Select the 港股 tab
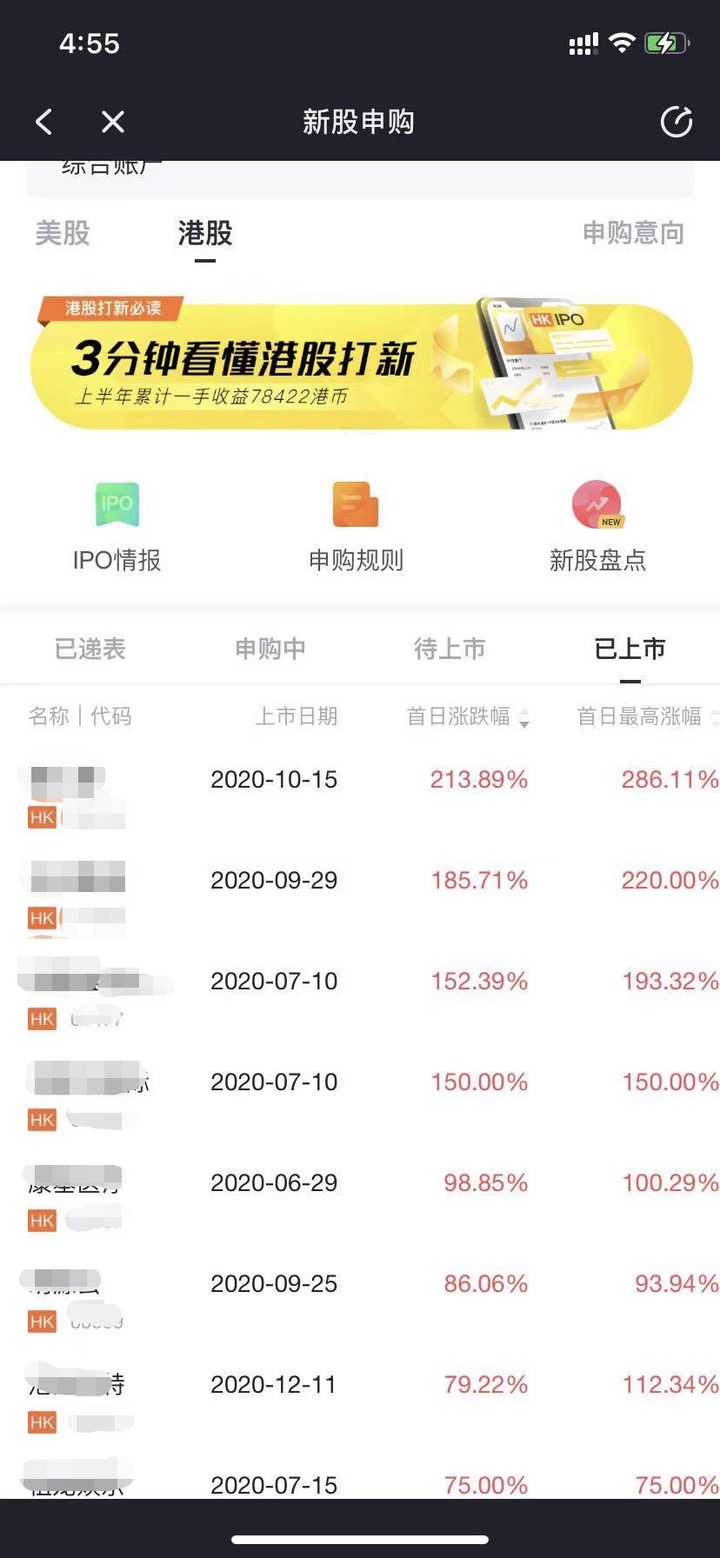This screenshot has width=720, height=1558. (205, 233)
